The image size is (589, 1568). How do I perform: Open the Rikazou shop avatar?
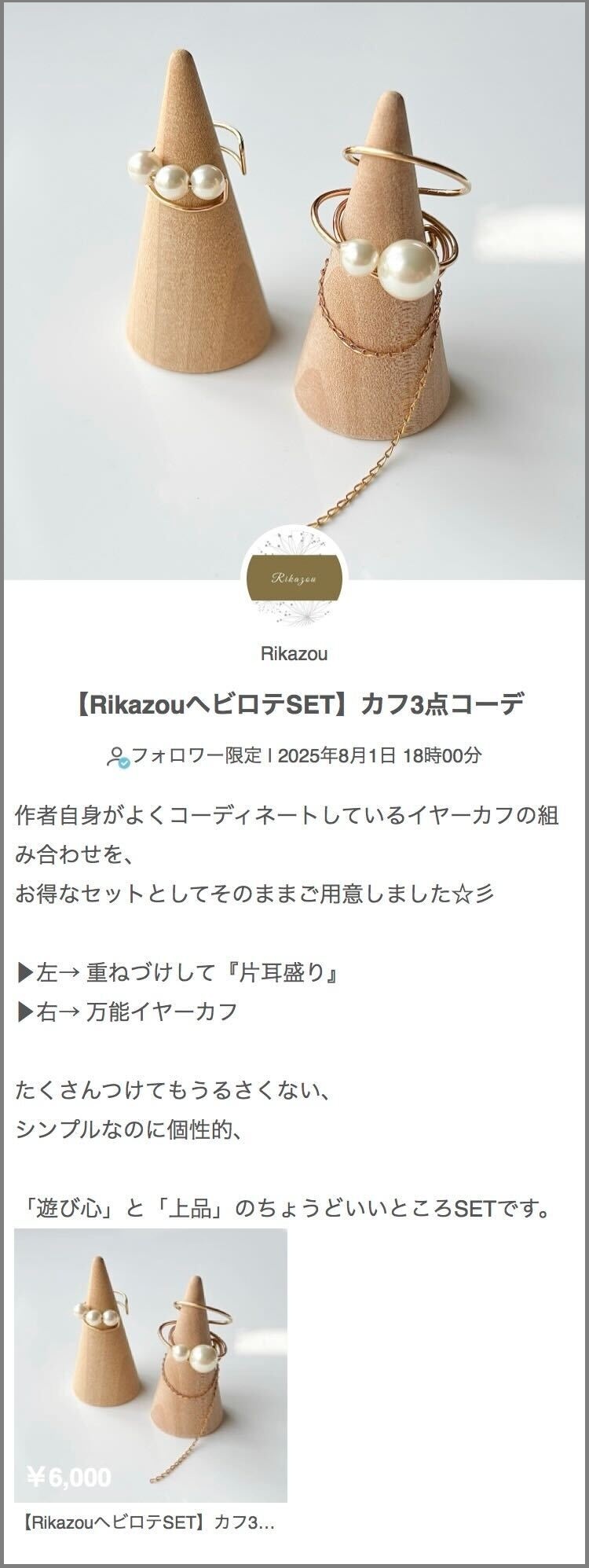294,578
